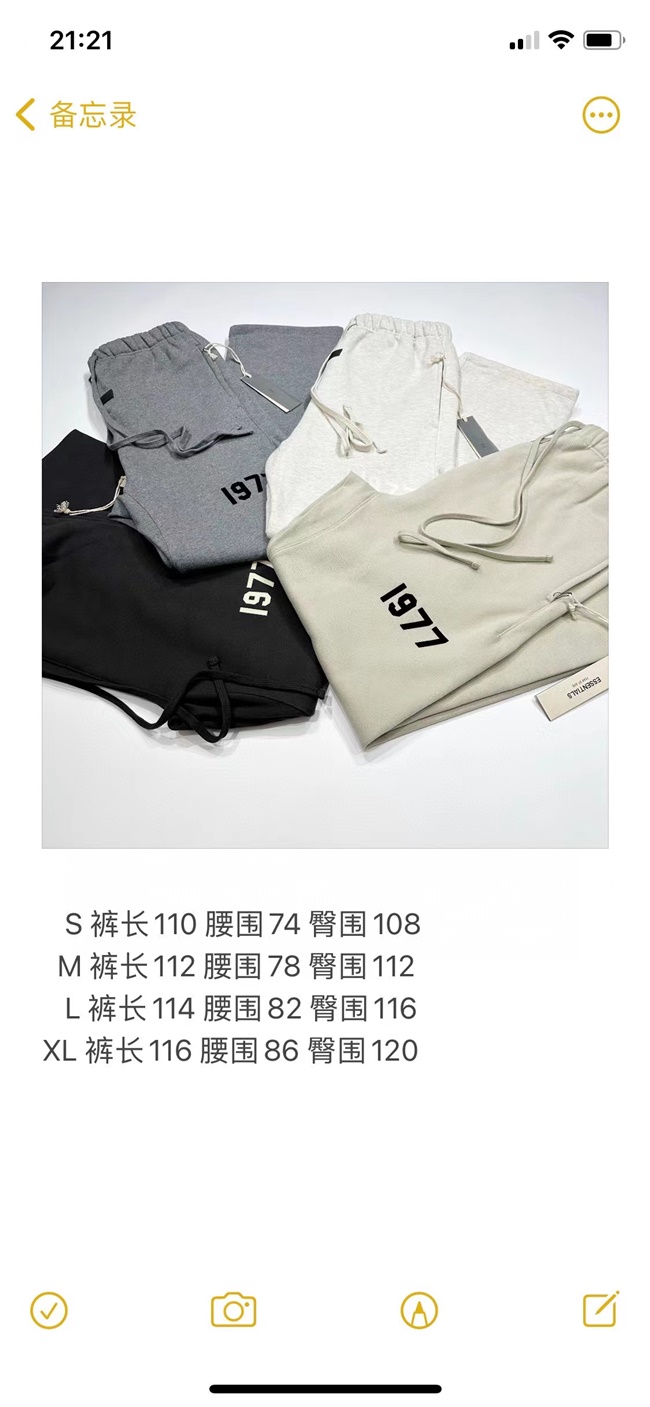This screenshot has height=1407, width=650.
Task: Open the markup pen tool
Action: [x=418, y=1309]
